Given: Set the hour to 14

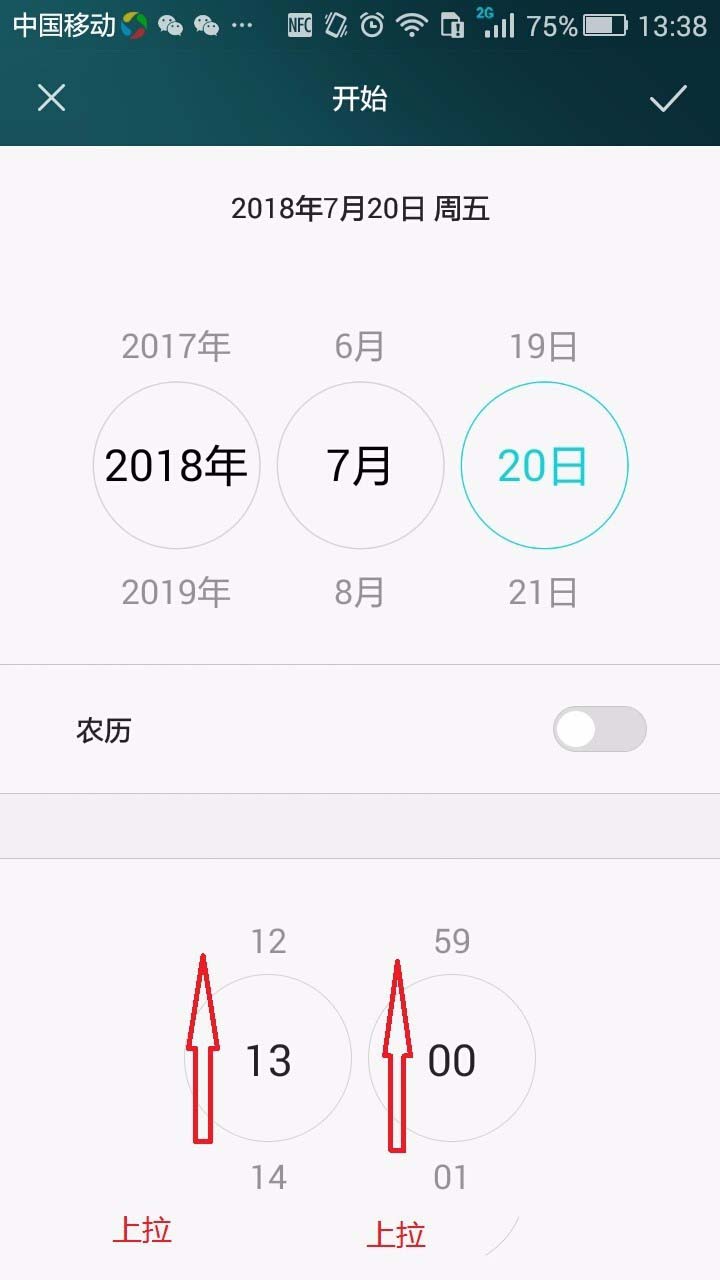Looking at the screenshot, I should tap(268, 1177).
